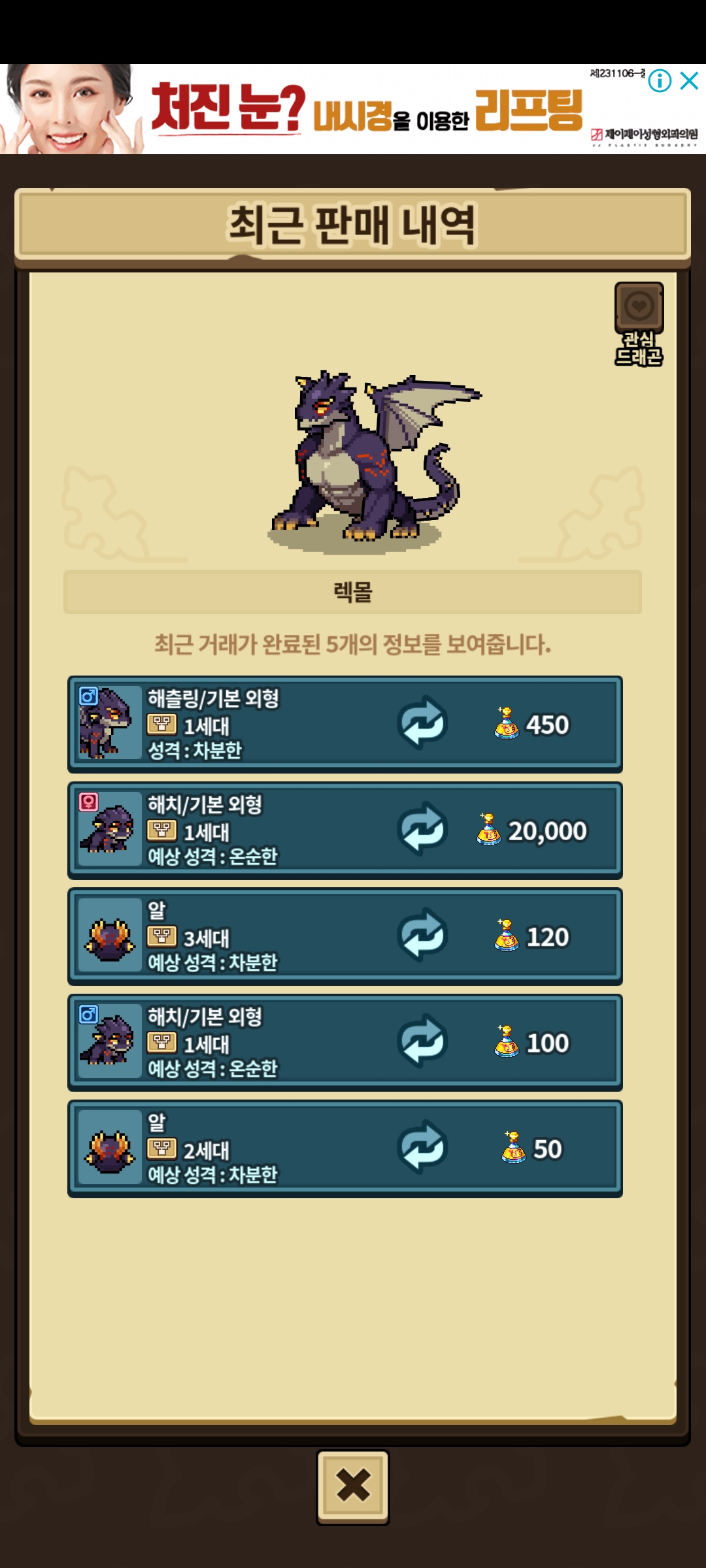Image resolution: width=706 pixels, height=1568 pixels.
Task: Tap the swap icon on the 20,000 sale
Action: pyautogui.click(x=422, y=830)
